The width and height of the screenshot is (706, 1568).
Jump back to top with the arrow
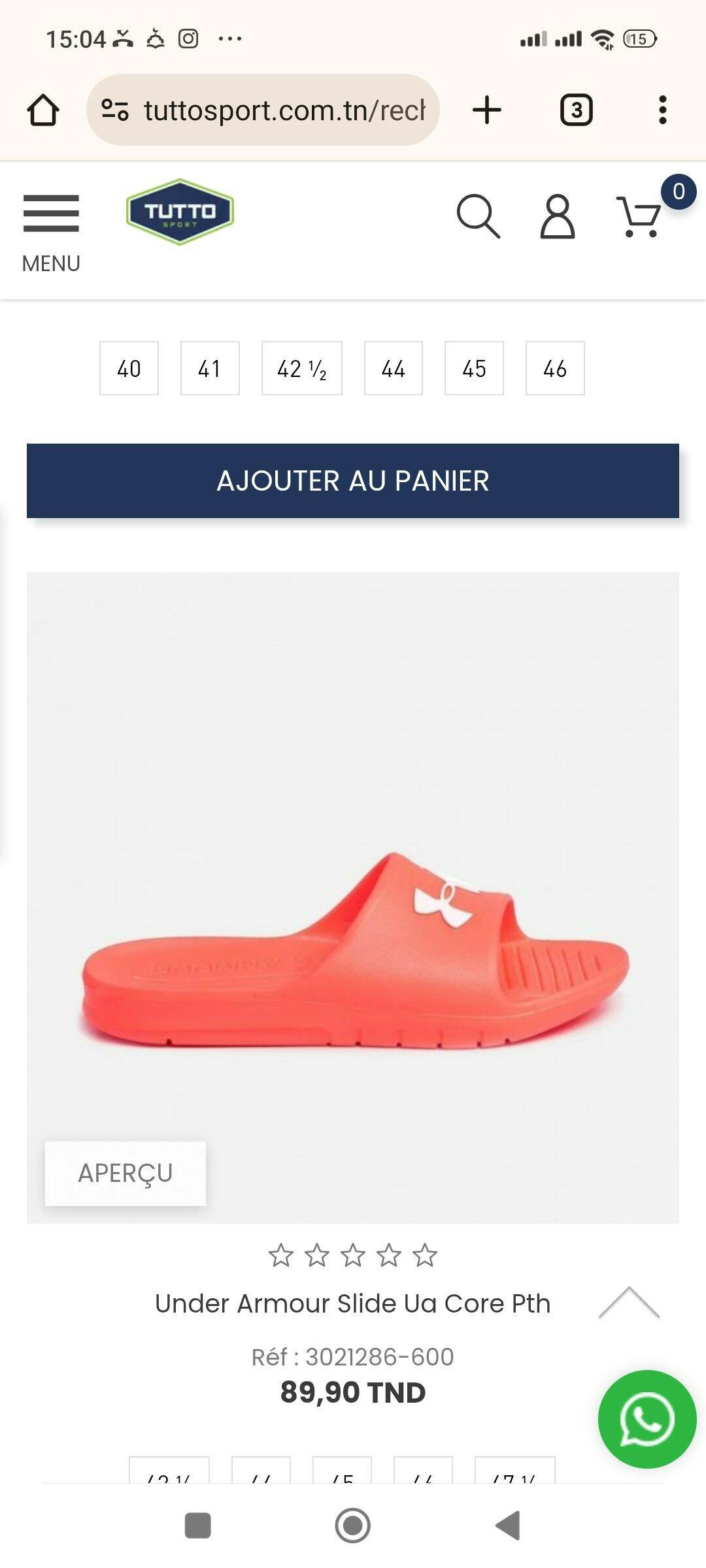(629, 1303)
